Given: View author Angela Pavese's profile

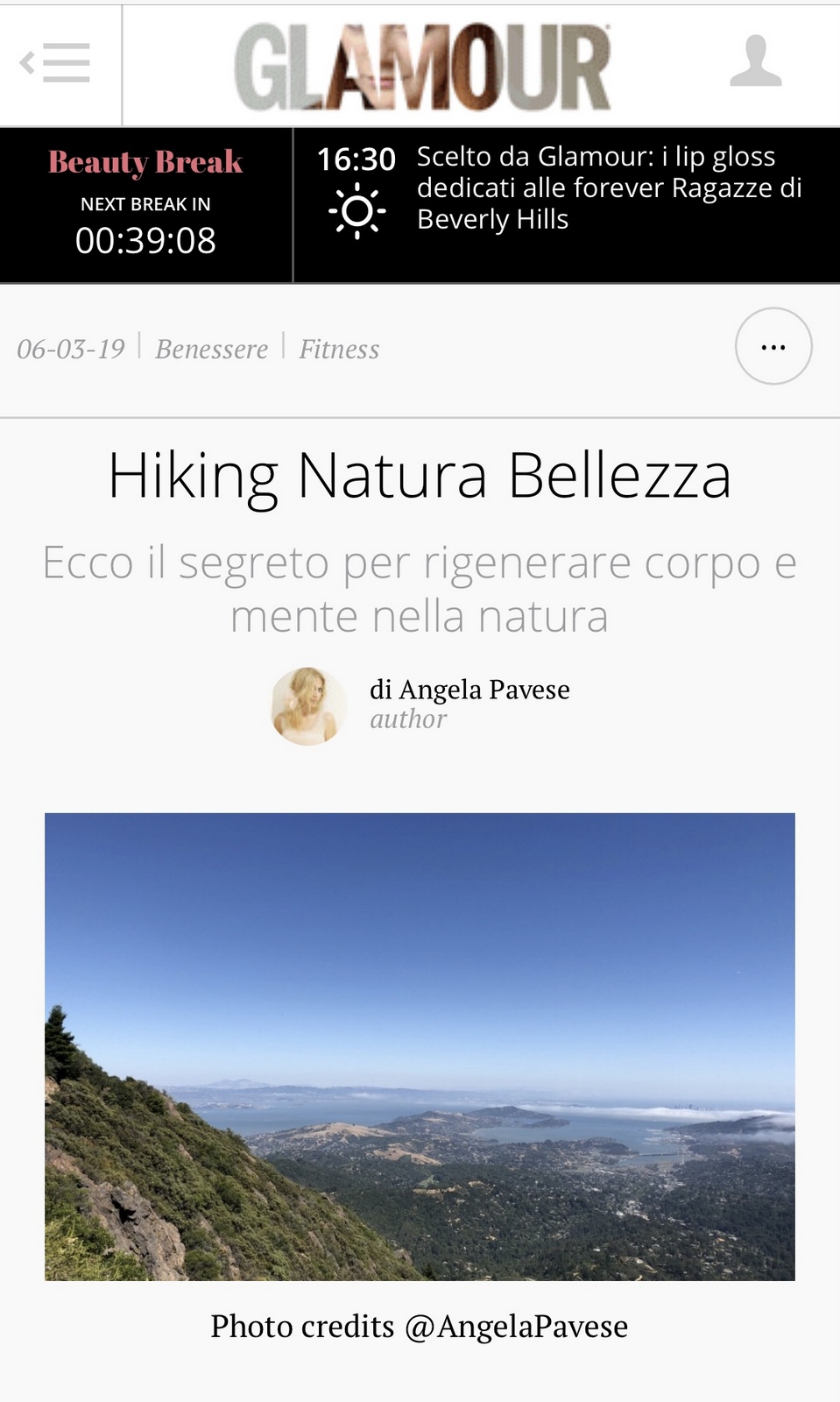Looking at the screenshot, I should tap(469, 690).
